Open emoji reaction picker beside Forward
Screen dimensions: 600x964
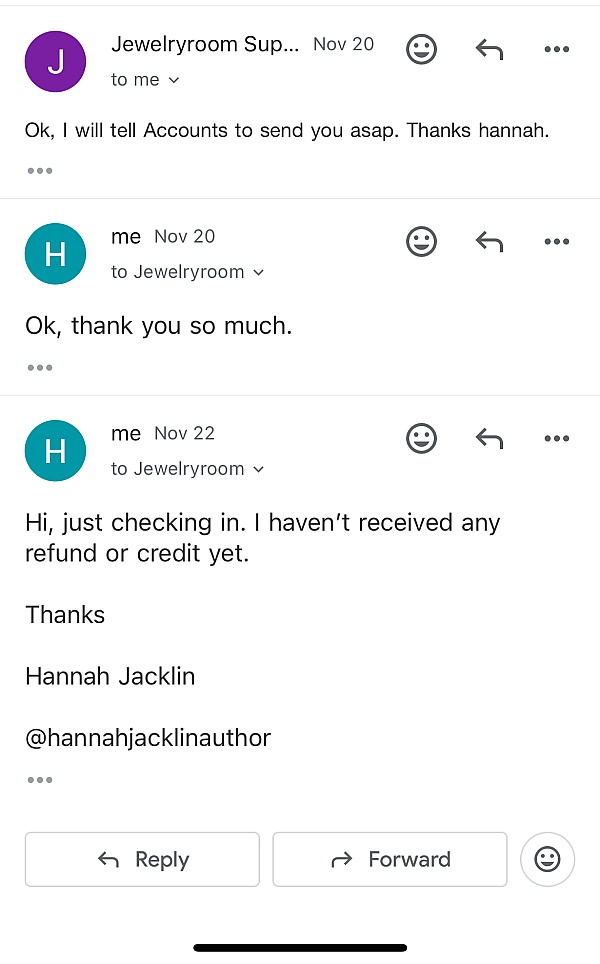pyautogui.click(x=547, y=859)
